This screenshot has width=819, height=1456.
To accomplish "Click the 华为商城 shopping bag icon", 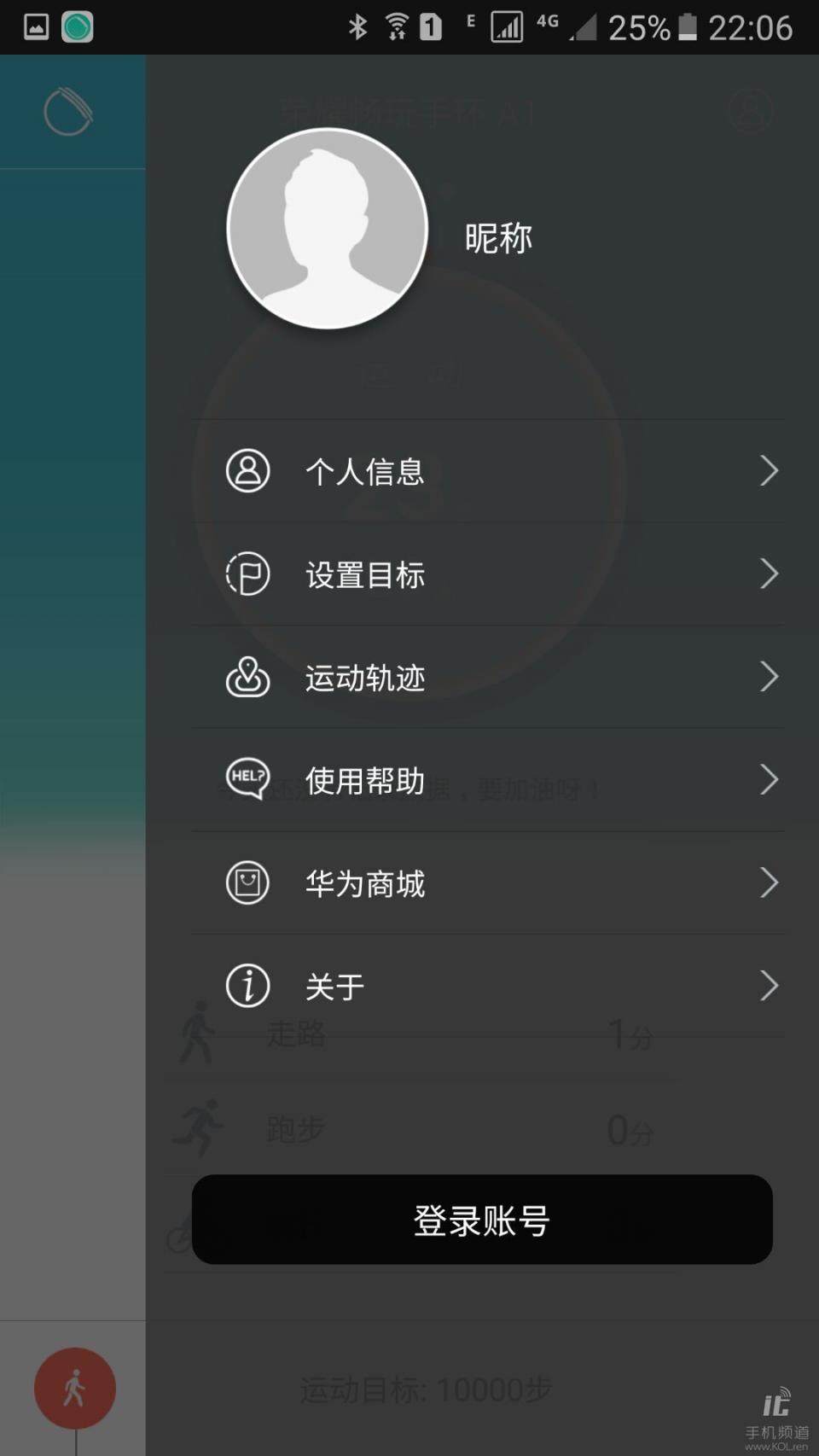I will [x=247, y=882].
